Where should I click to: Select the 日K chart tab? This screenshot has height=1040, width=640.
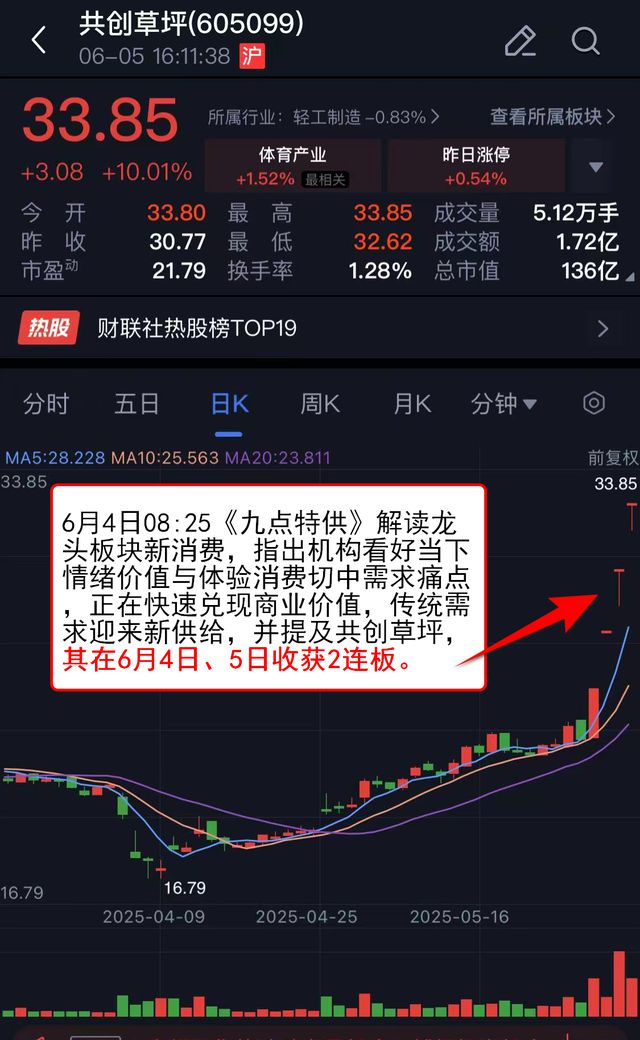229,404
